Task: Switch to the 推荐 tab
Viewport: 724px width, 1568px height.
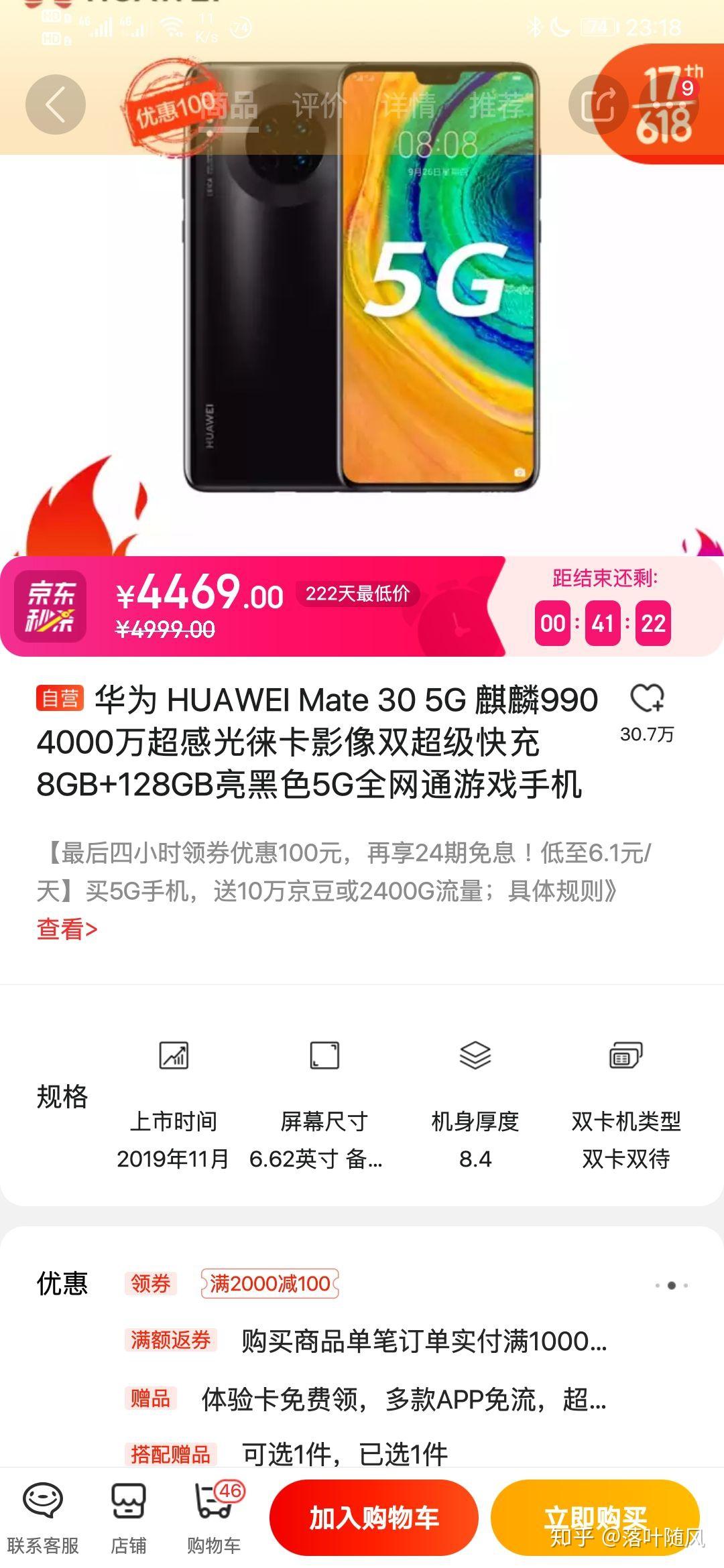Action: (x=497, y=106)
